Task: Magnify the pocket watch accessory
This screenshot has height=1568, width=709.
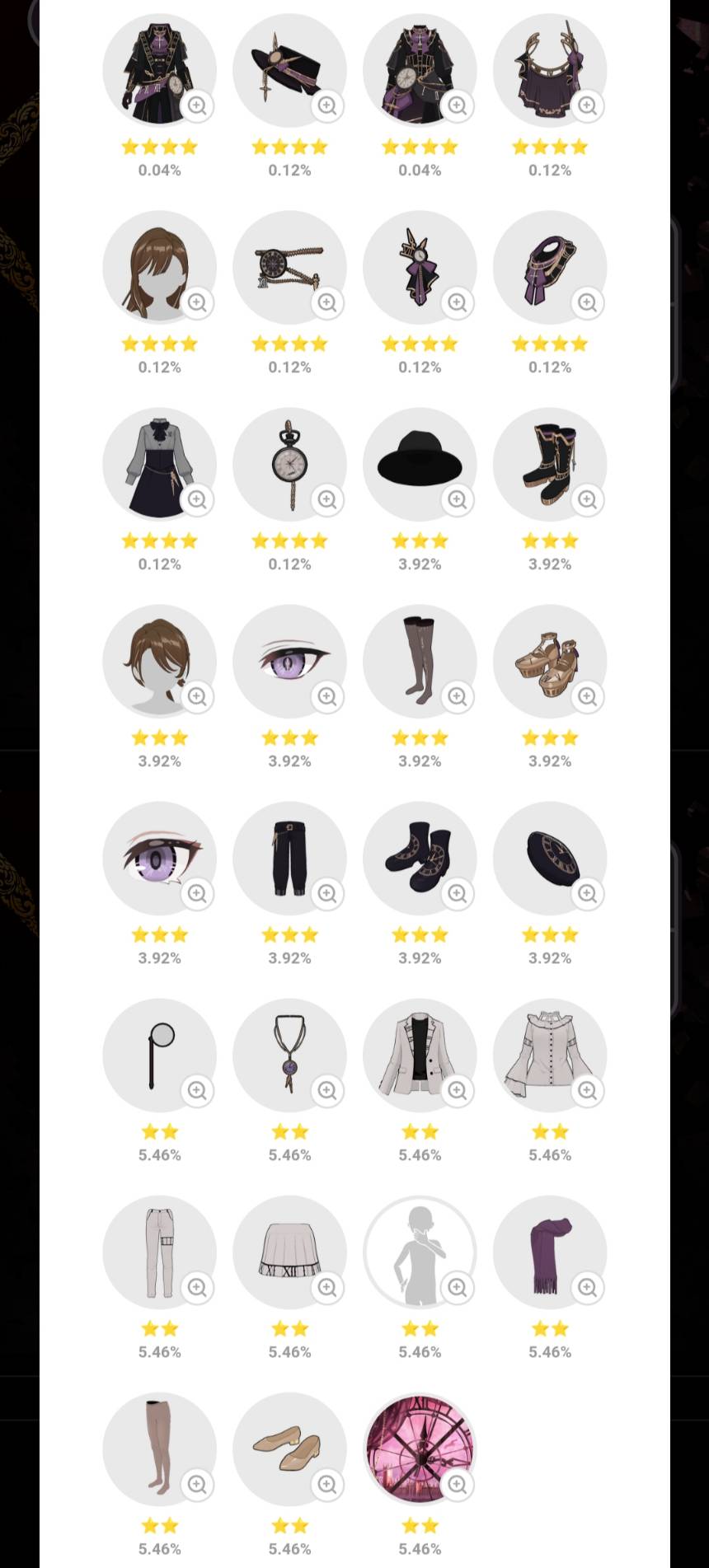Action: click(x=327, y=499)
